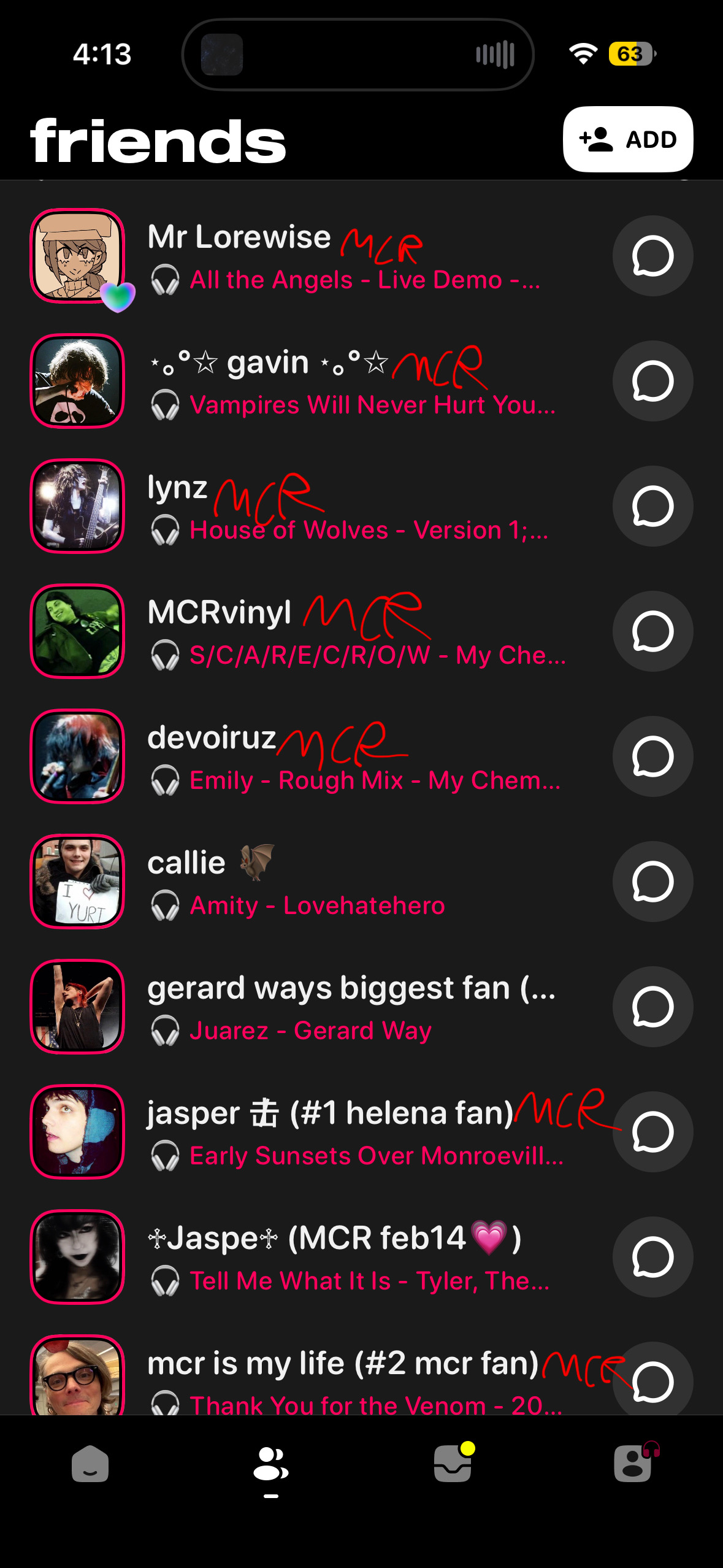The image size is (723, 1568).
Task: Send a message to lynz
Action: (652, 506)
